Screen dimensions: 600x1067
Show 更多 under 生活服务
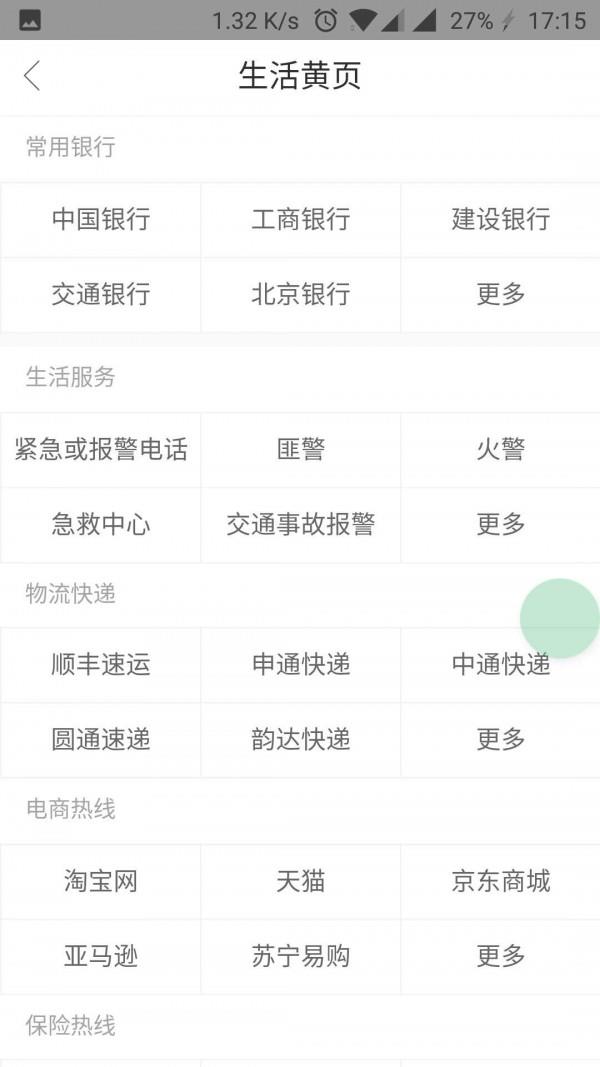click(501, 525)
